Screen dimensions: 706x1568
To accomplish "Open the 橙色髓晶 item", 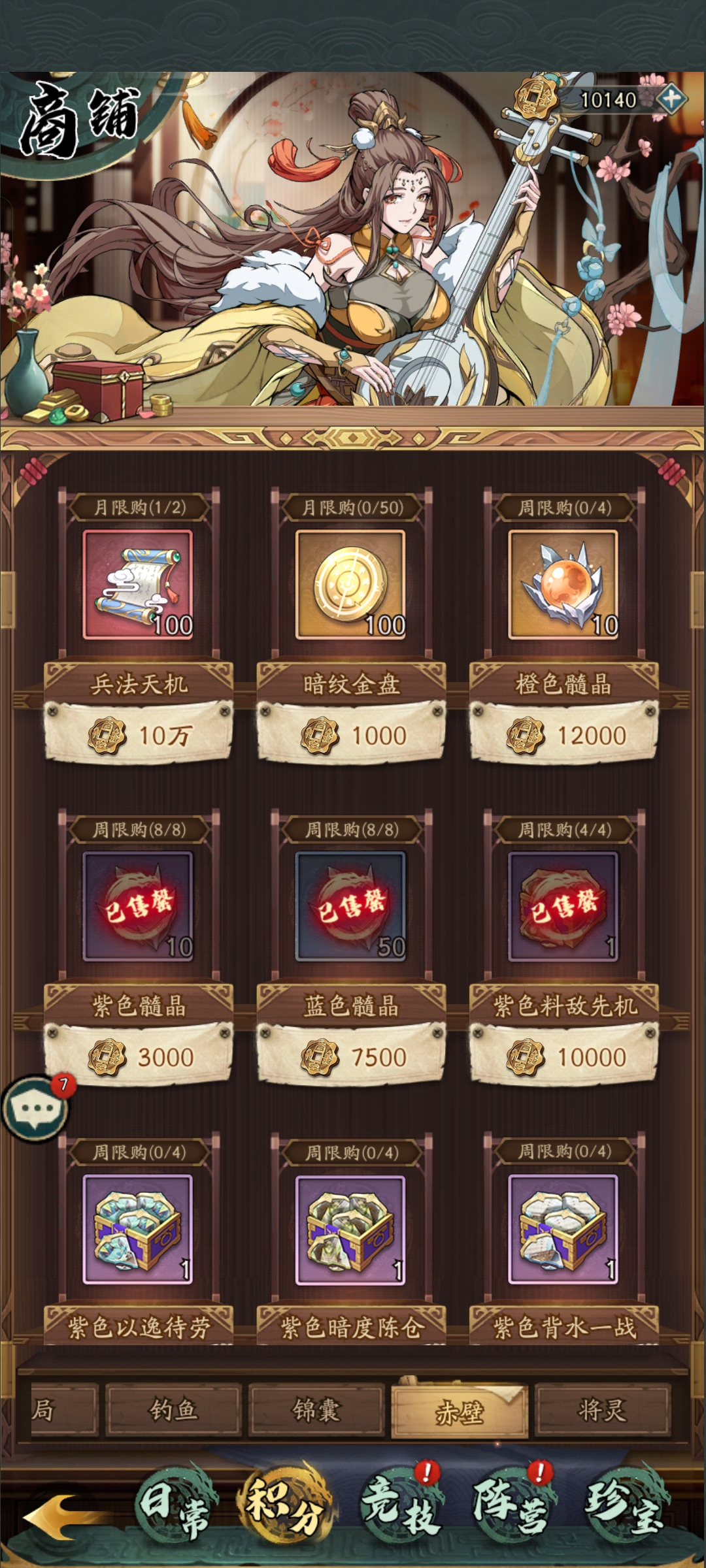I will (x=563, y=585).
